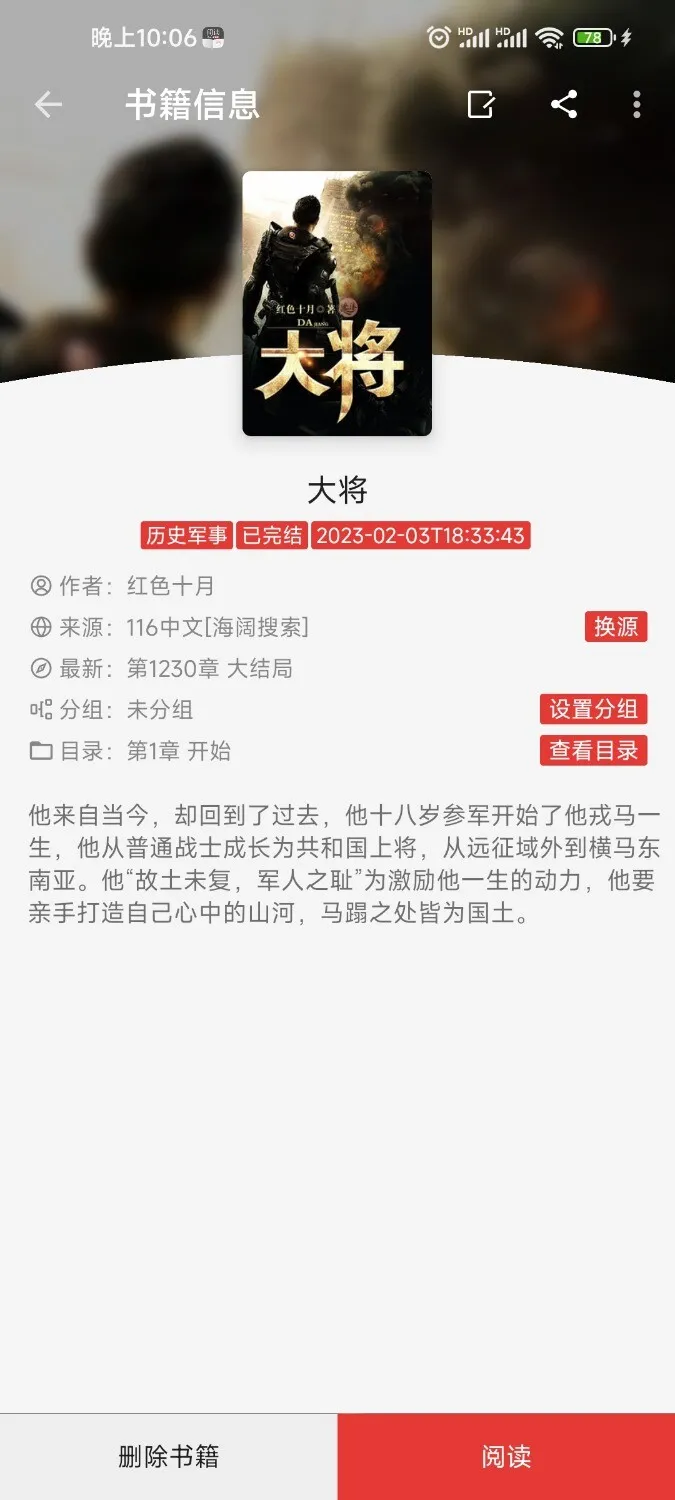This screenshot has height=1500, width=675.
Task: Open the overflow menu
Action: click(x=637, y=105)
